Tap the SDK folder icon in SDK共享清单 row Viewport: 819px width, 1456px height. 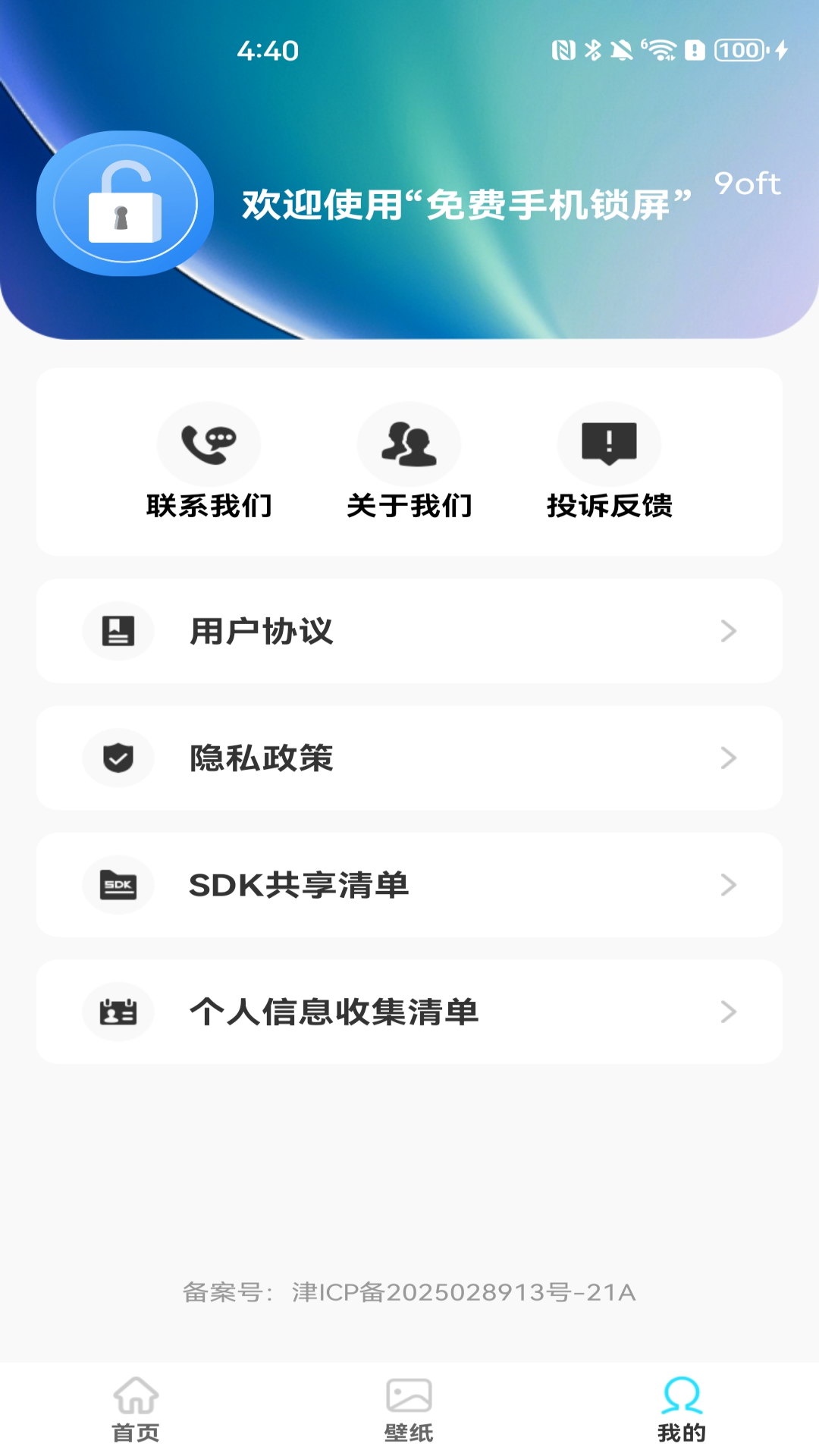[x=118, y=885]
